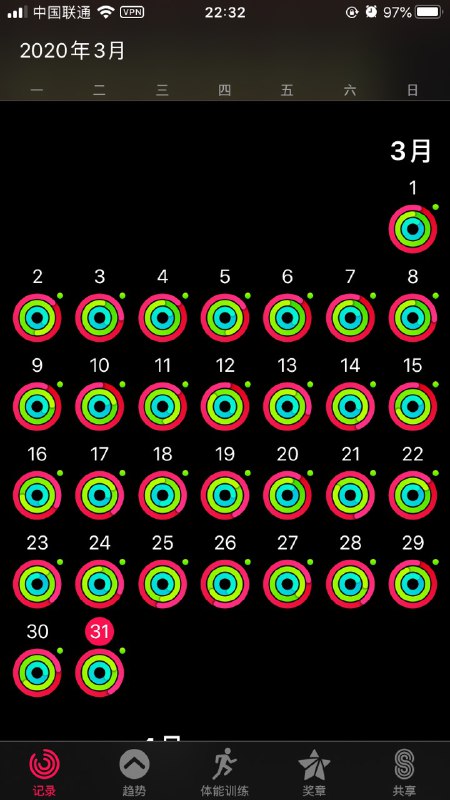Open activity rings for March 1
This screenshot has width=450, height=800.
(413, 229)
